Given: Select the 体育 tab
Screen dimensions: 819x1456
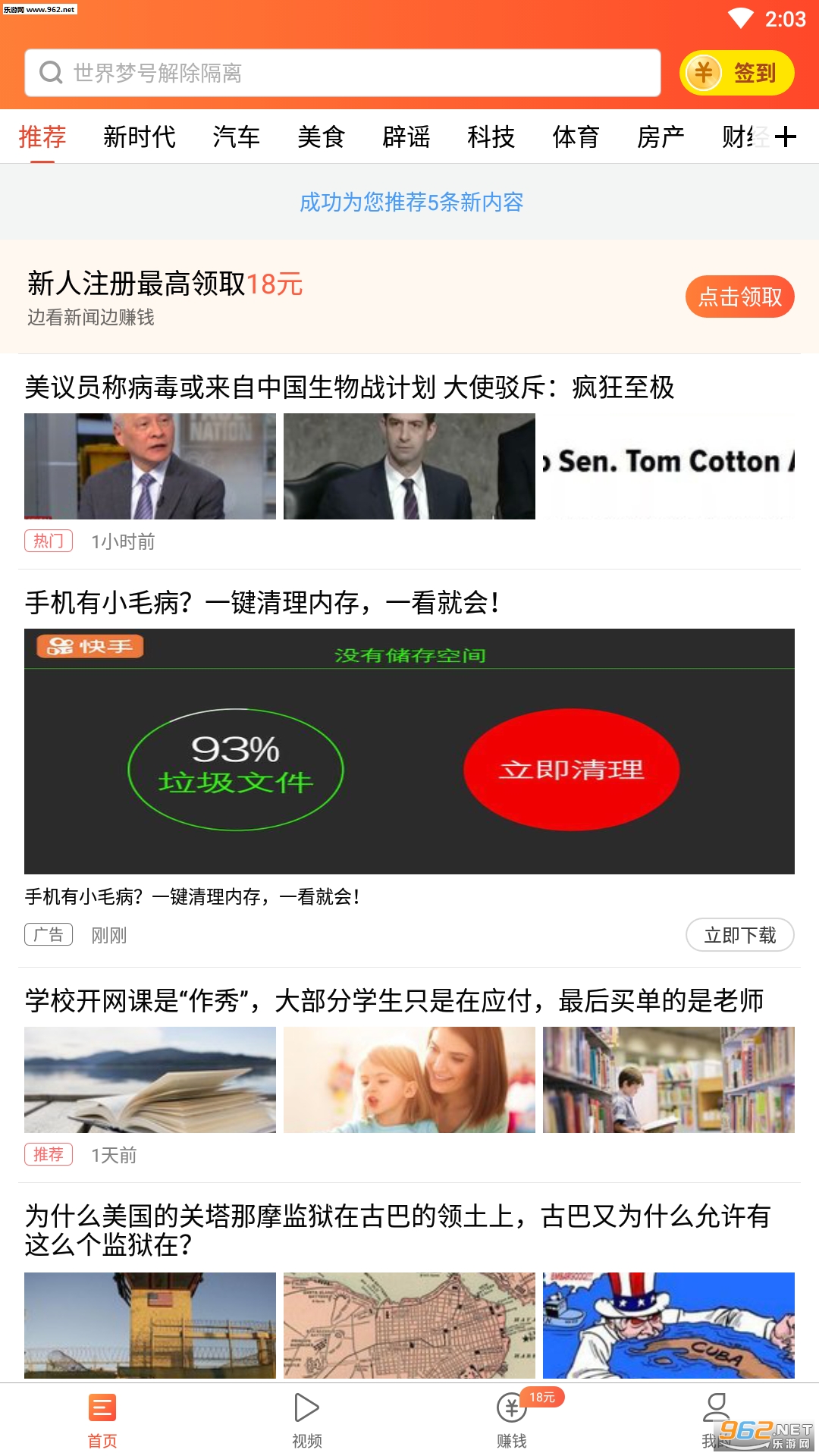Looking at the screenshot, I should [576, 137].
